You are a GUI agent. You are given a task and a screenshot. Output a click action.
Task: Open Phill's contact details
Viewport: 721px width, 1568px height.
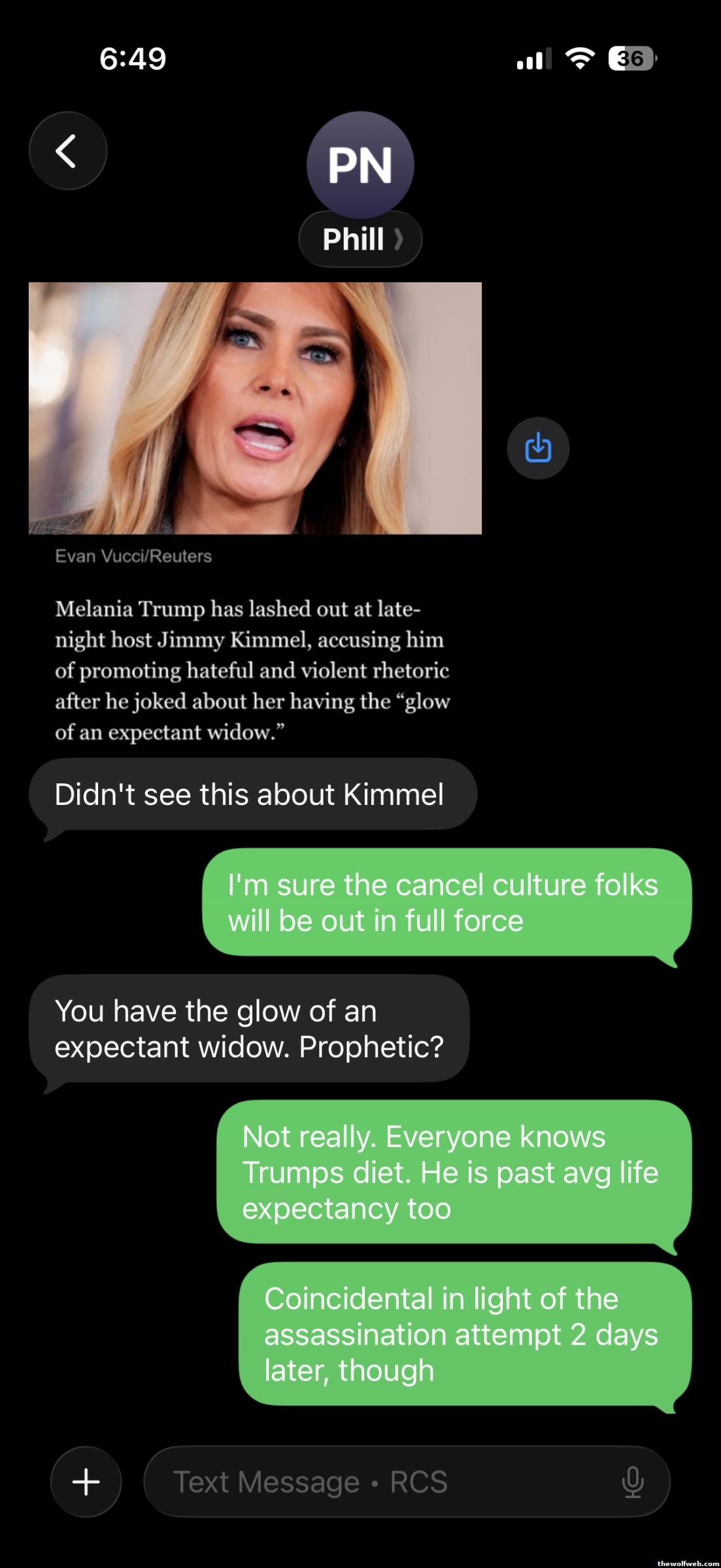tap(360, 238)
